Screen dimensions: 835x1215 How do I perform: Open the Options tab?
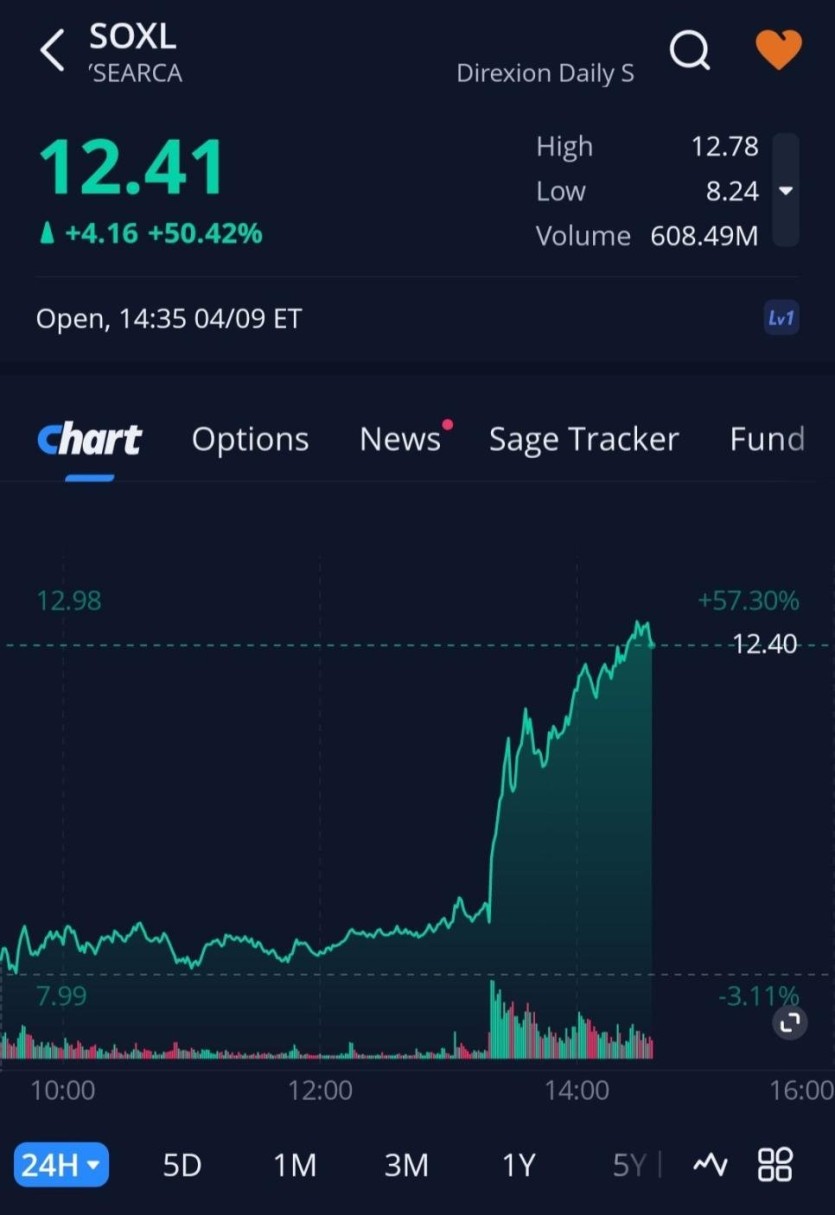[x=250, y=439]
